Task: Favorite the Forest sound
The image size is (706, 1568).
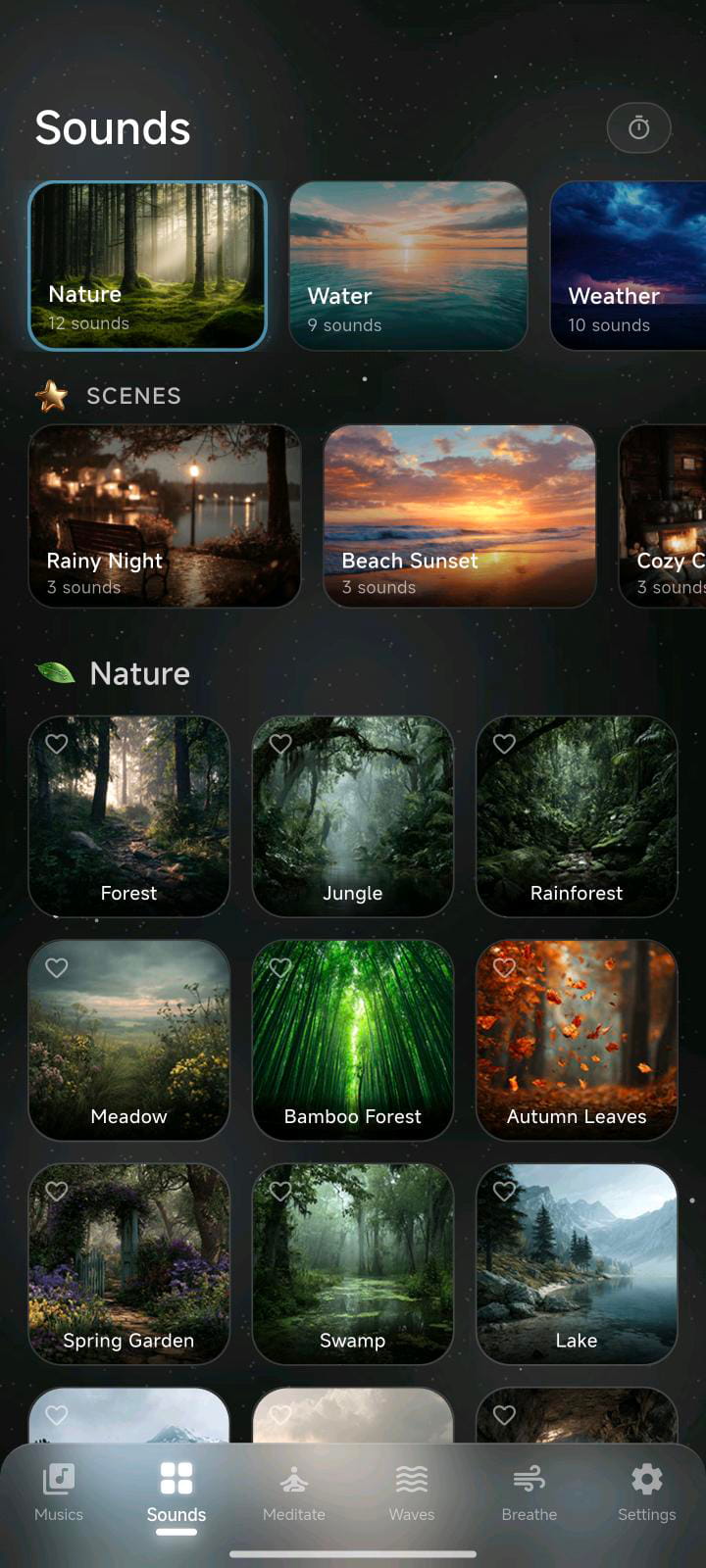Action: pyautogui.click(x=56, y=744)
